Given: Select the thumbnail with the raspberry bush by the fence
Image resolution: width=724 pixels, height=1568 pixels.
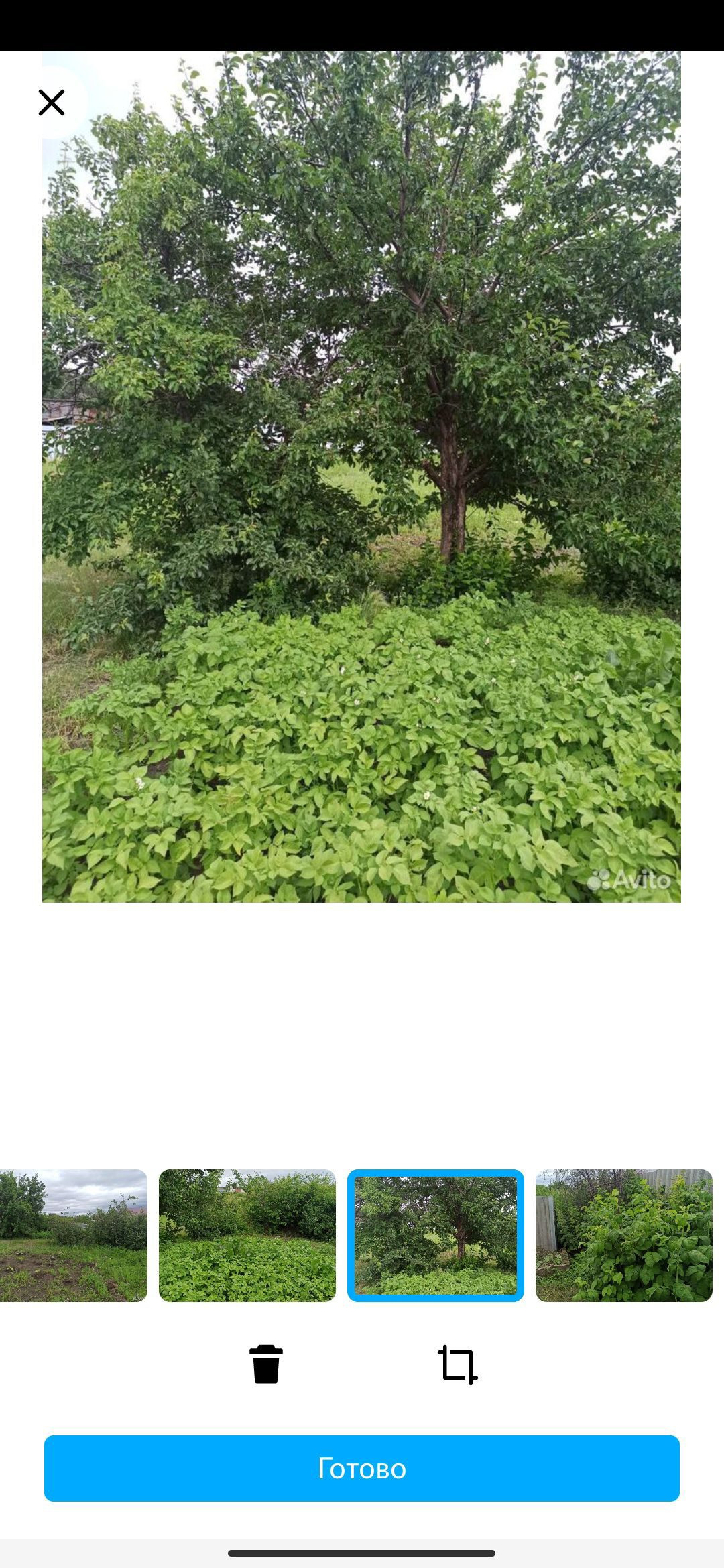Looking at the screenshot, I should tap(623, 1235).
